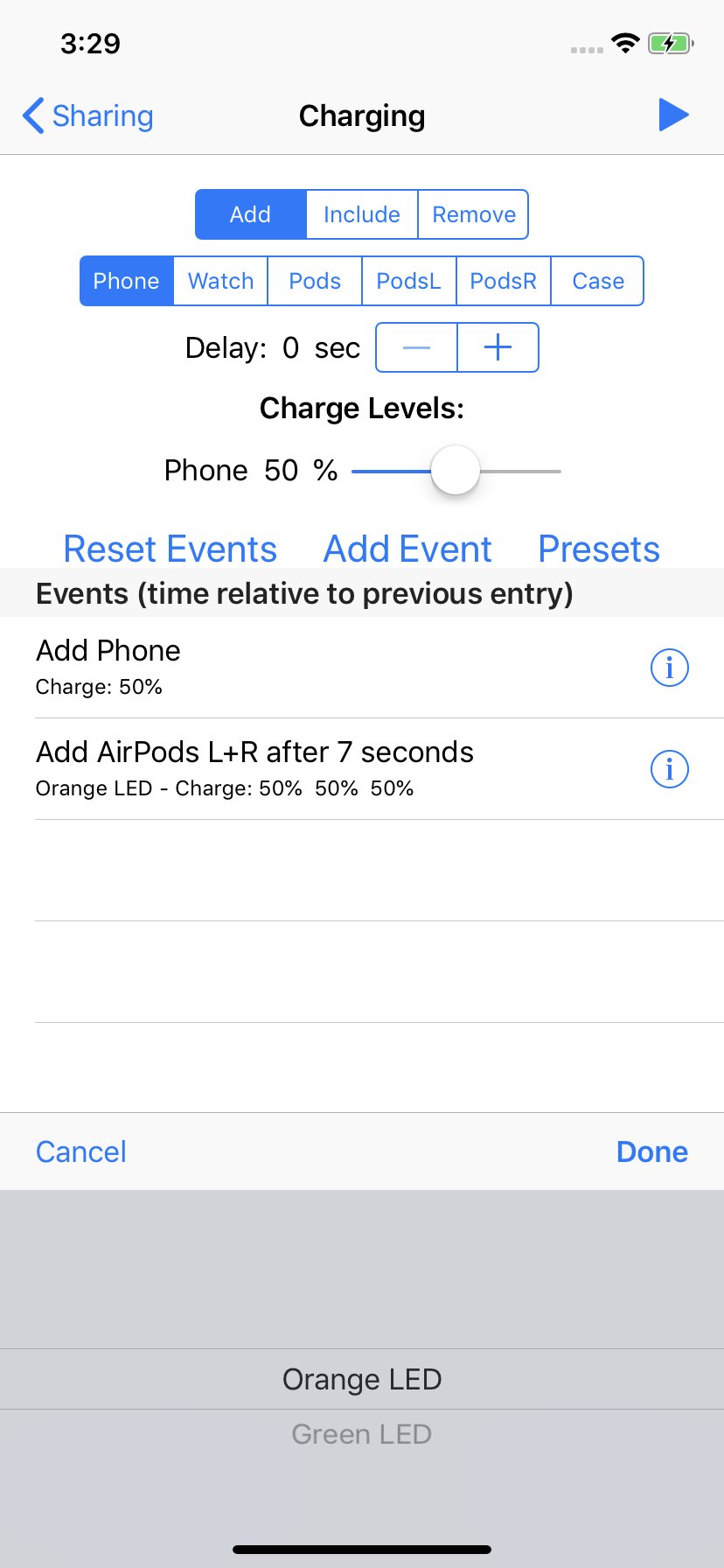Cancel the LED picker
The height and width of the screenshot is (1568, 724).
pos(80,1151)
